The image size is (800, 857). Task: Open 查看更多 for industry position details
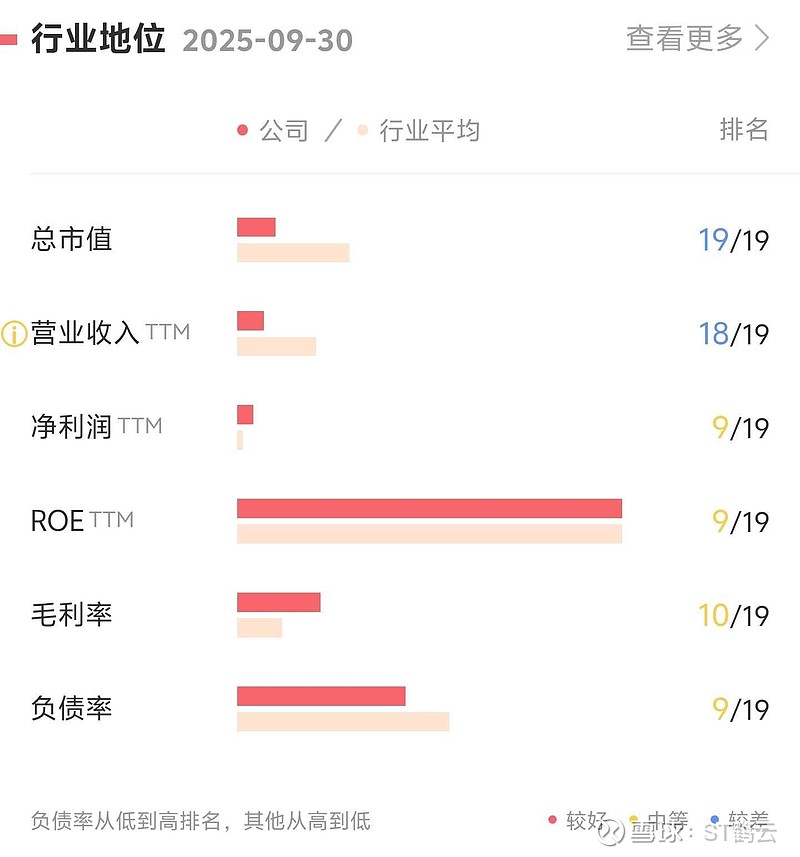685,37
